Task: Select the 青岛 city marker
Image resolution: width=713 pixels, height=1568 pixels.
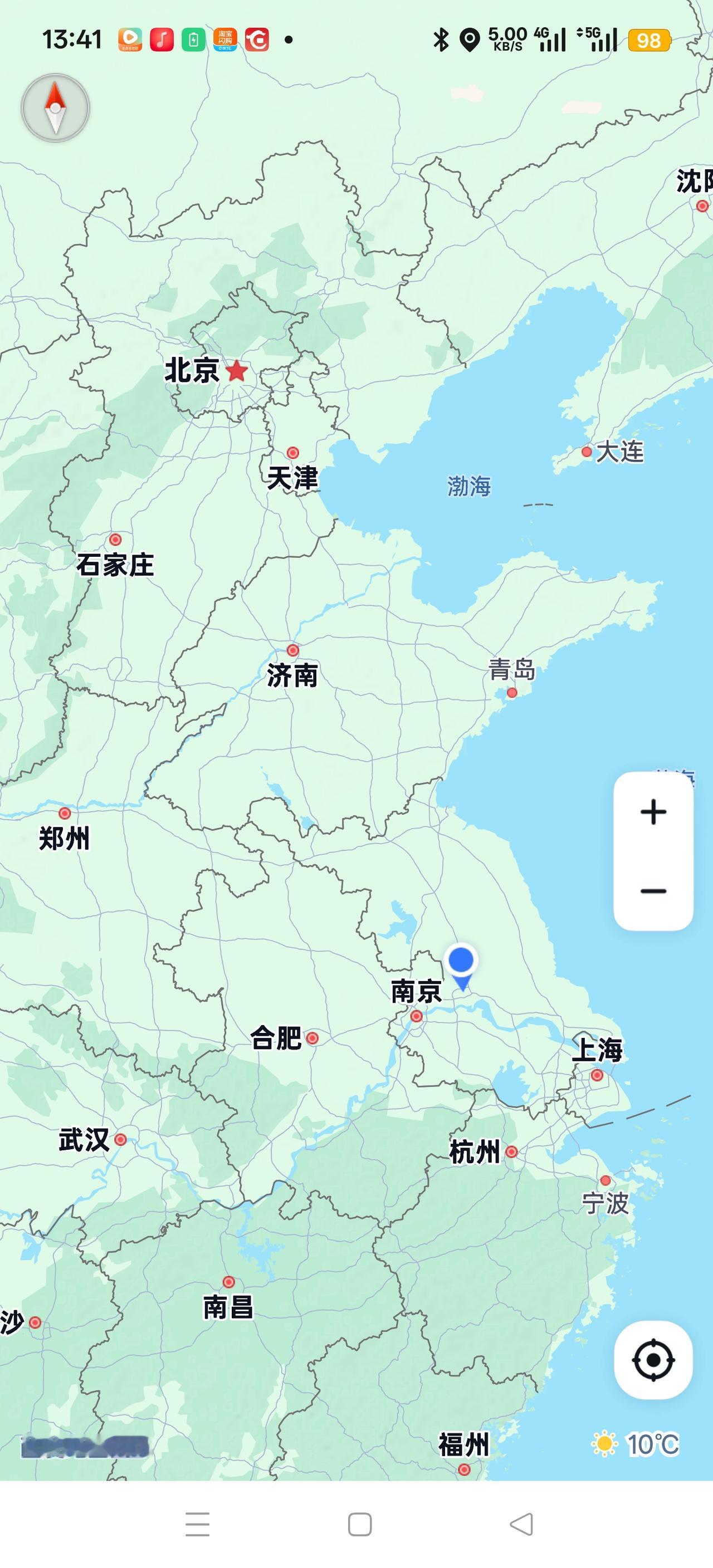Action: [513, 693]
